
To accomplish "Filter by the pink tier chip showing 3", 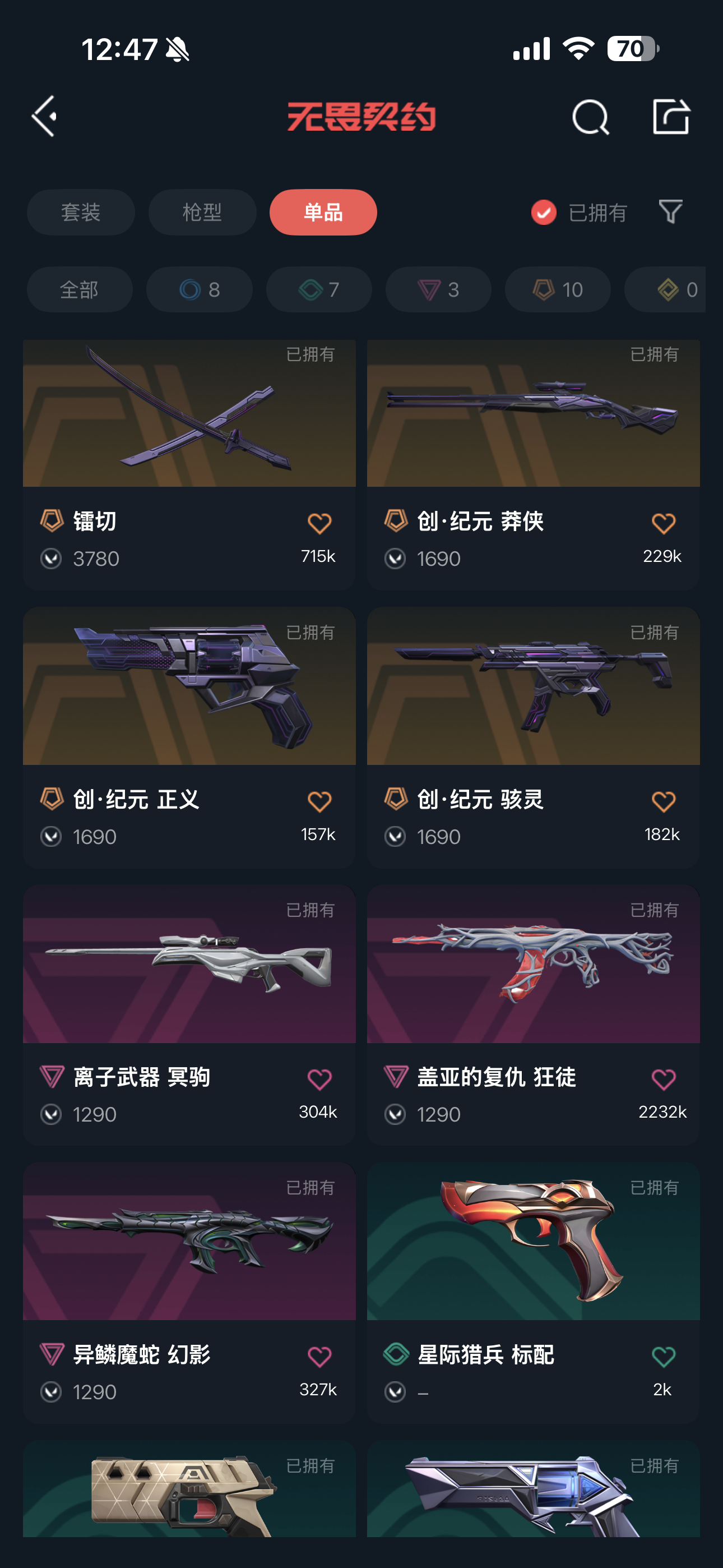I will (438, 290).
